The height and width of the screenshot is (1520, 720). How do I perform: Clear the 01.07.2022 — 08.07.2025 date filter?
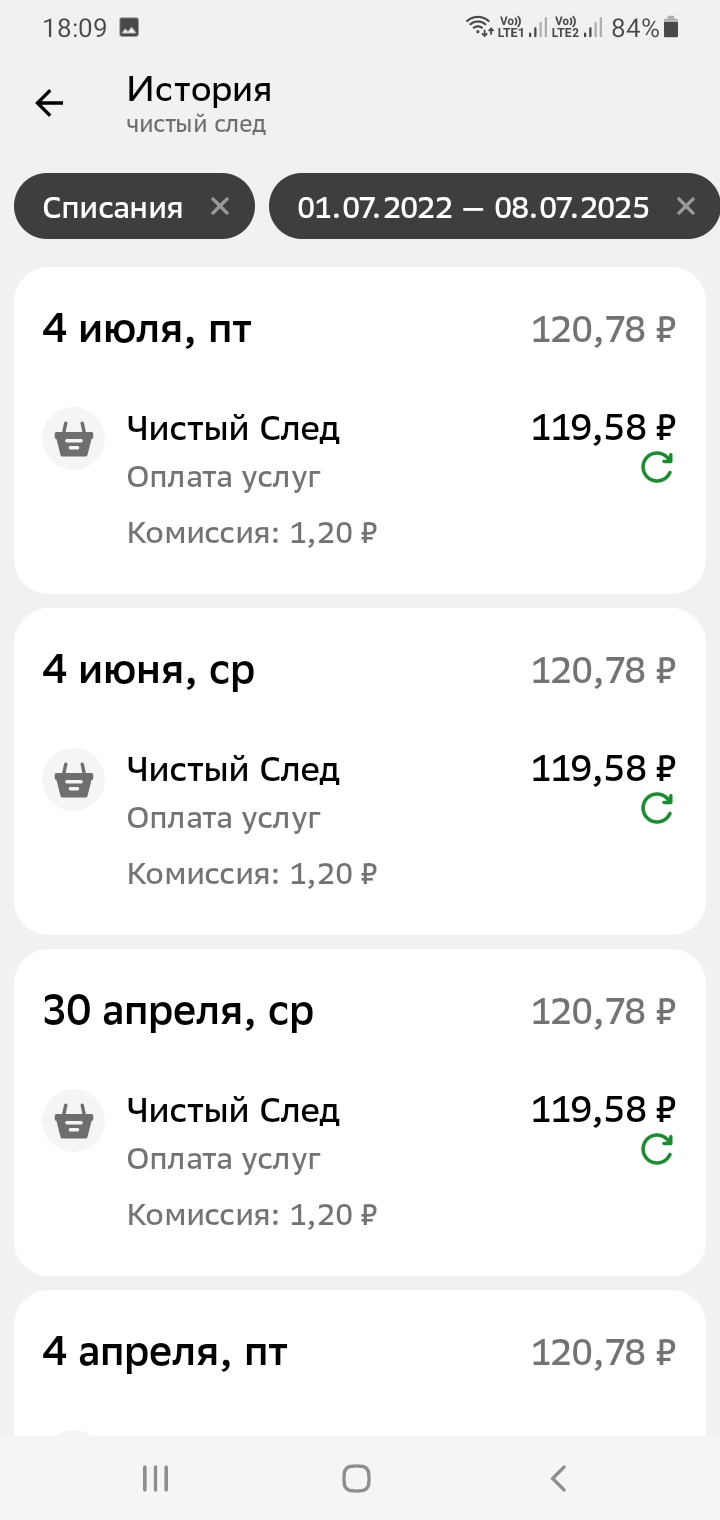click(x=686, y=206)
